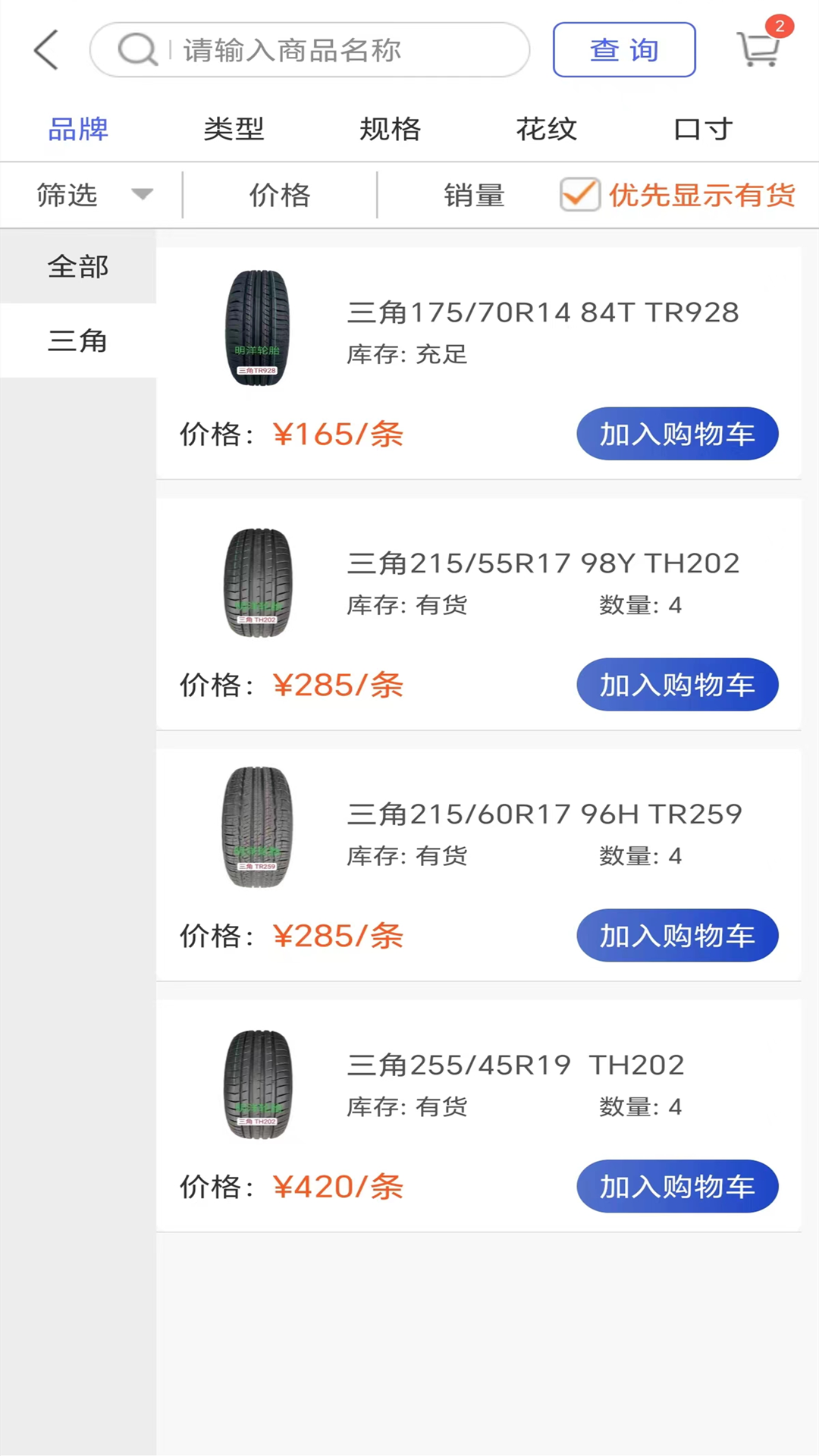The width and height of the screenshot is (819, 1456).
Task: Switch to the 口寸 tab
Action: coord(703,130)
